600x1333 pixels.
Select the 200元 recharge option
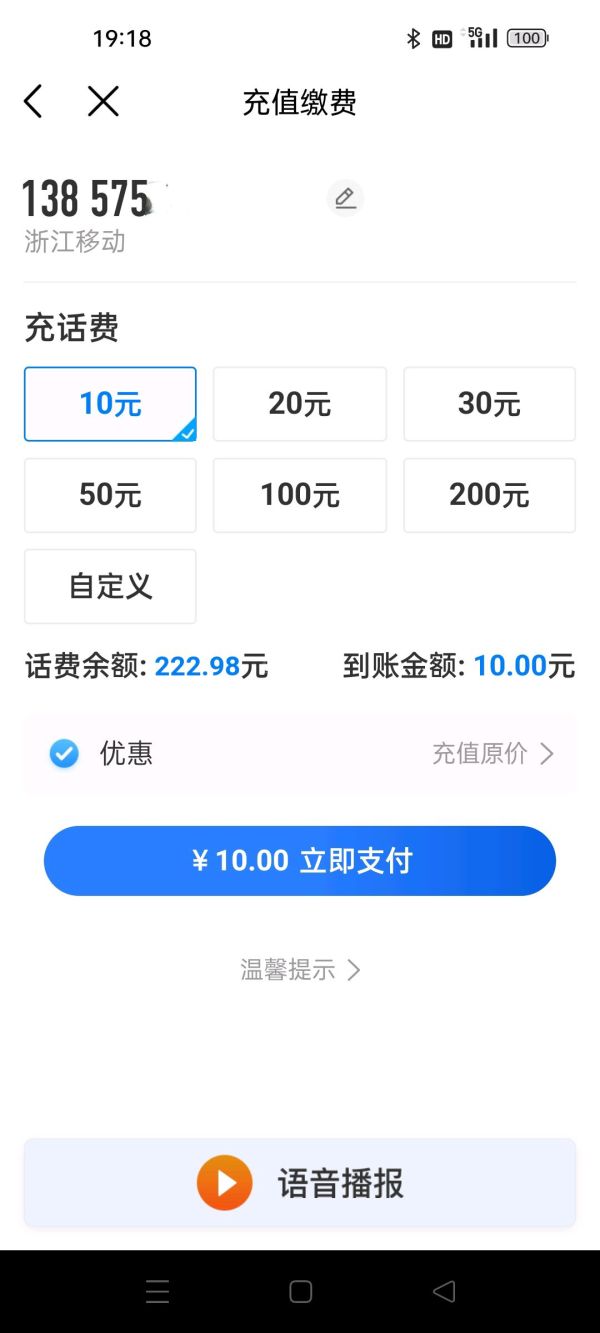pos(489,495)
